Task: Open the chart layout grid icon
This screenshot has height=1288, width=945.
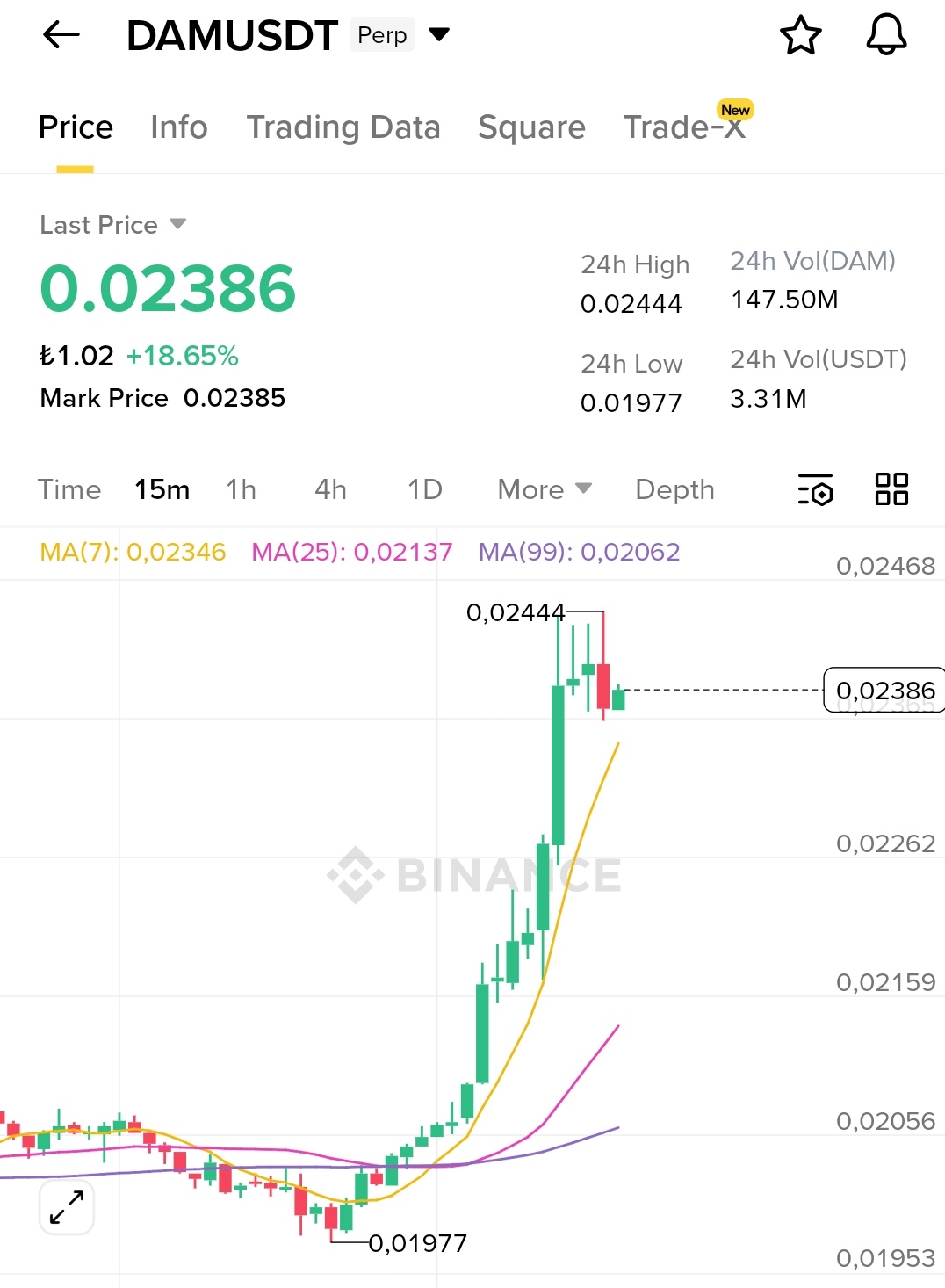Action: (891, 489)
